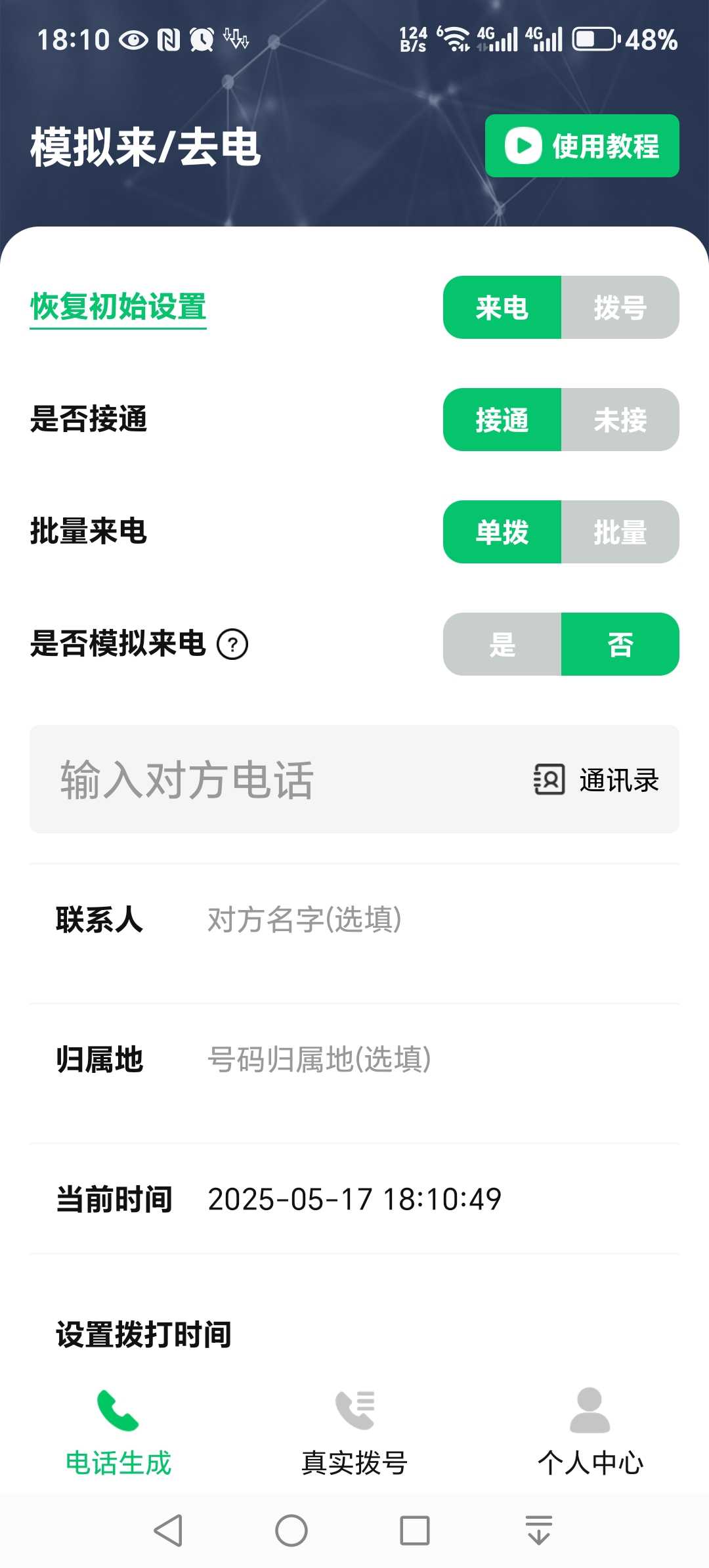
Task: Choose 未接 for 是否接通
Action: point(620,420)
